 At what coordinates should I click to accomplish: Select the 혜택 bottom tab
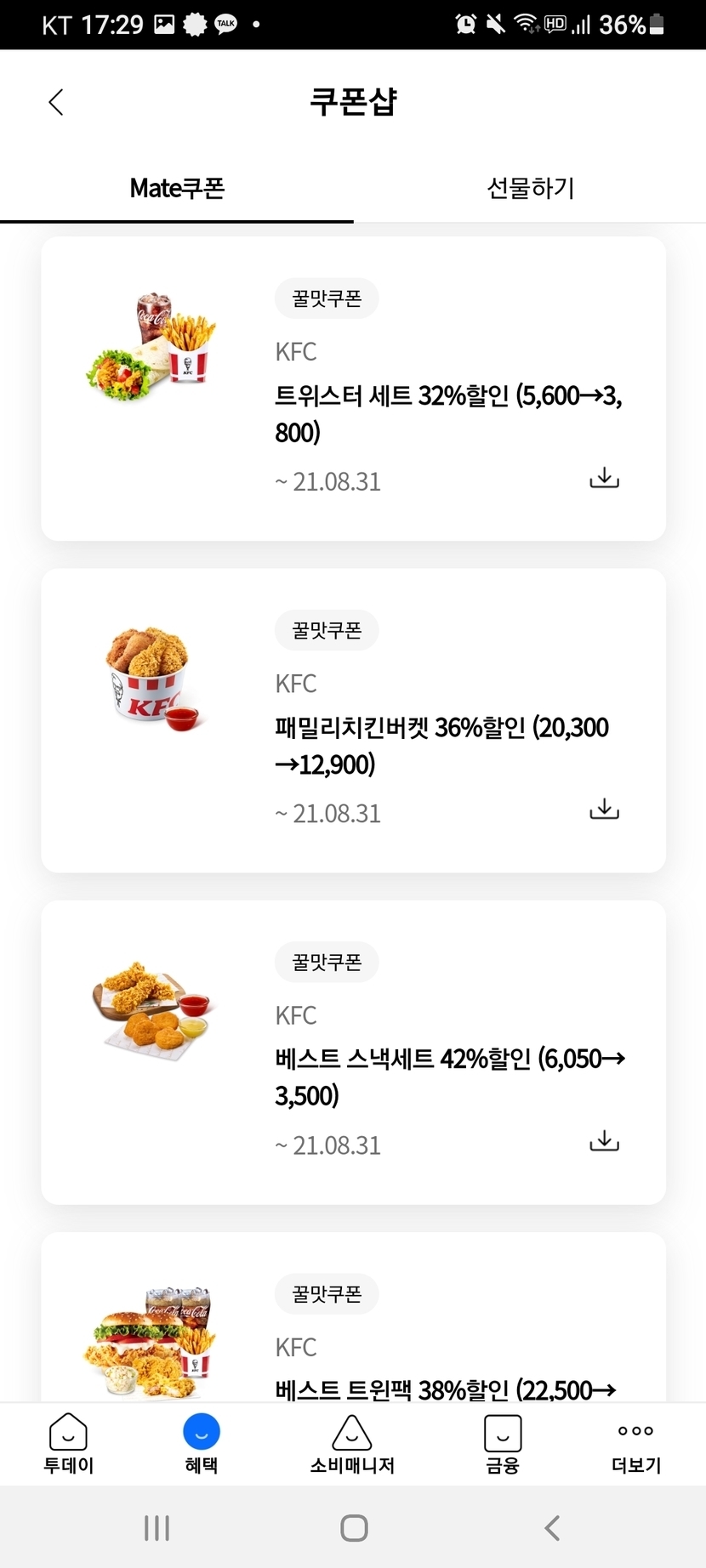[202, 1444]
